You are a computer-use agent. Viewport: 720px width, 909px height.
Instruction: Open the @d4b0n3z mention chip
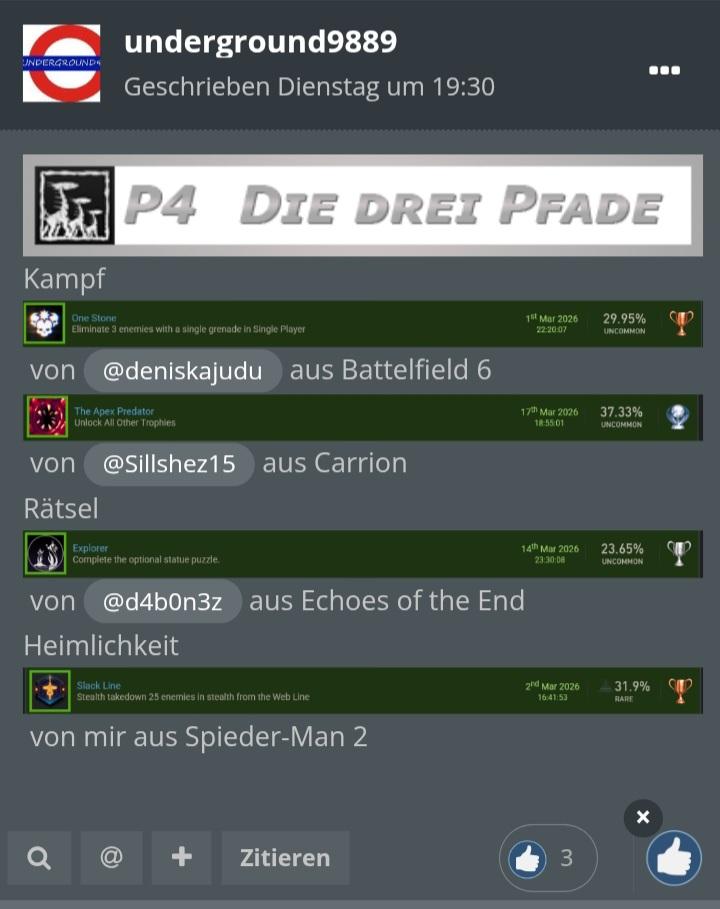click(163, 601)
